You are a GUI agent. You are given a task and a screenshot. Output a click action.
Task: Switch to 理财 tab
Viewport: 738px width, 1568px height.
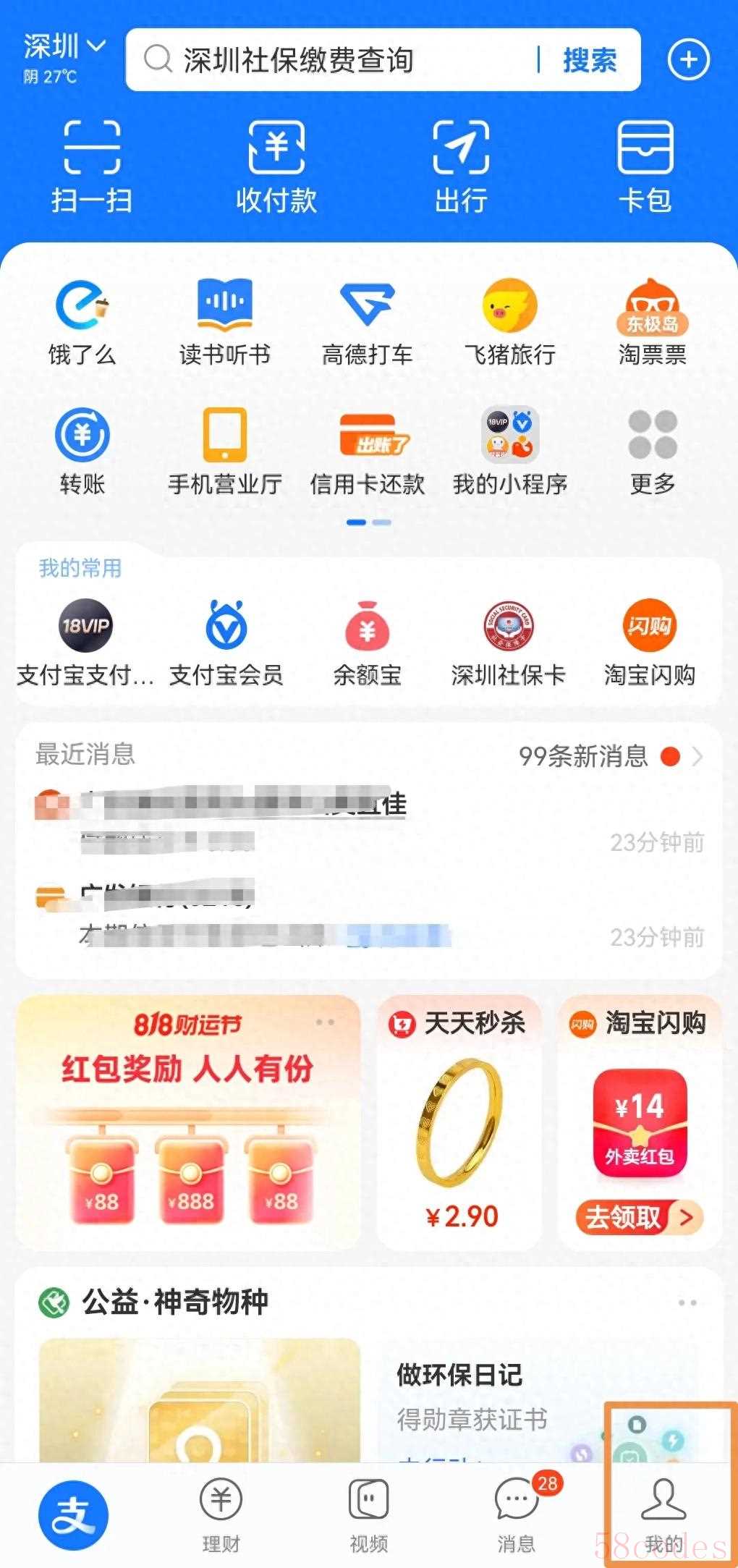coord(221,1515)
